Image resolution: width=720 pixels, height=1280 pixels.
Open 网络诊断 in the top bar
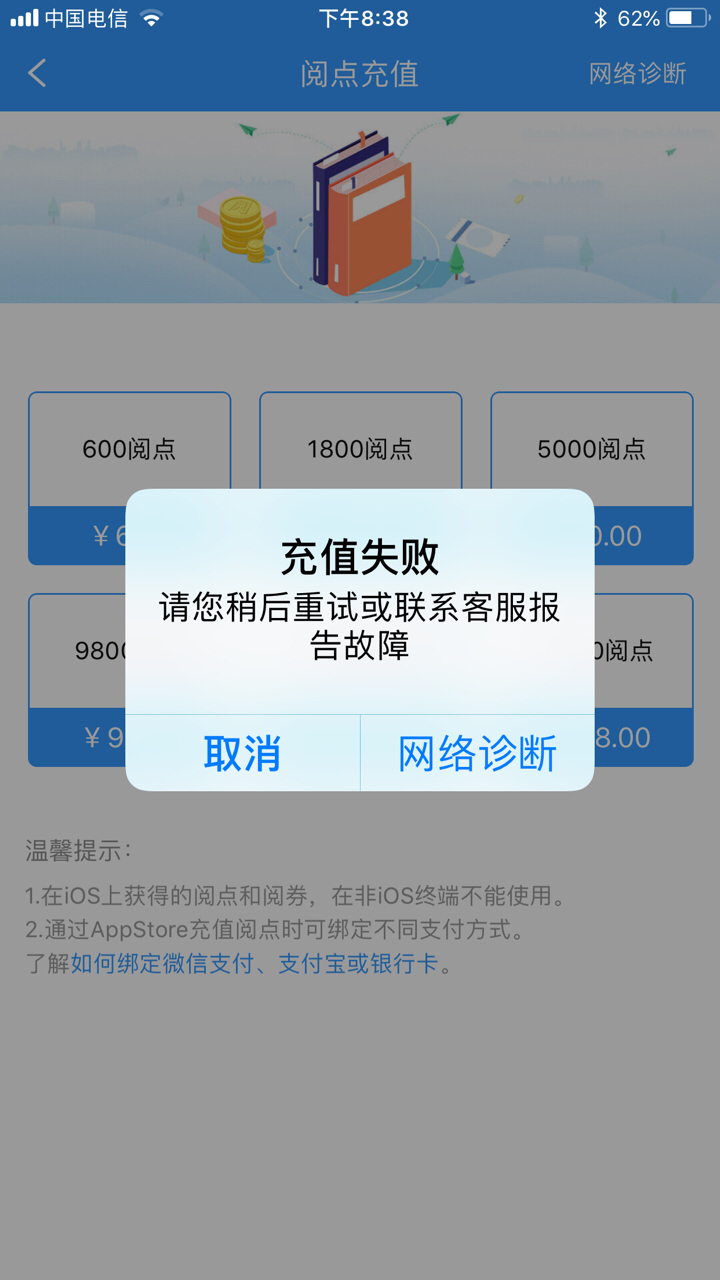click(637, 73)
